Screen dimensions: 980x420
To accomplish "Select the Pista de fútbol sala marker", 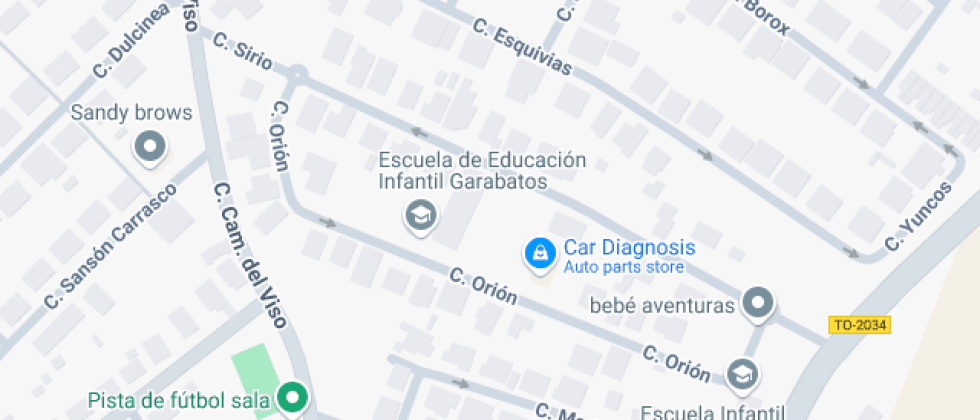I will click(x=292, y=399).
